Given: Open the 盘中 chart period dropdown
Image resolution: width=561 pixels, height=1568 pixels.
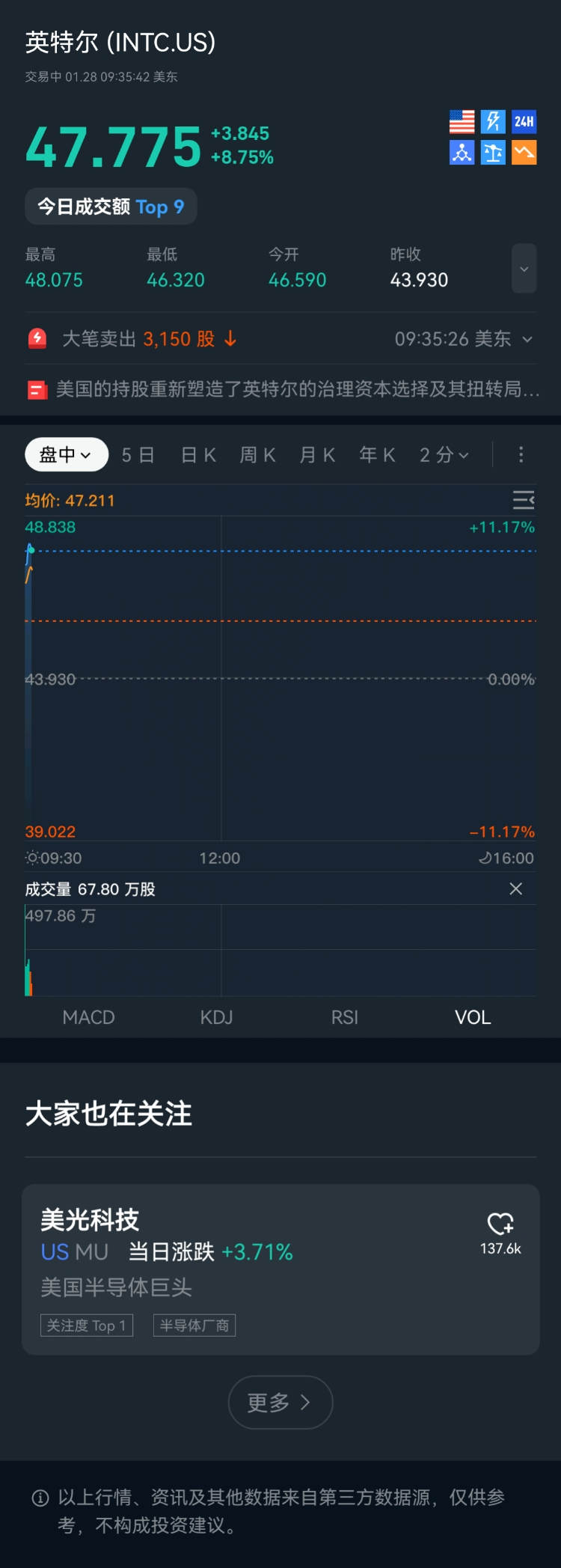Looking at the screenshot, I should pyautogui.click(x=67, y=454).
